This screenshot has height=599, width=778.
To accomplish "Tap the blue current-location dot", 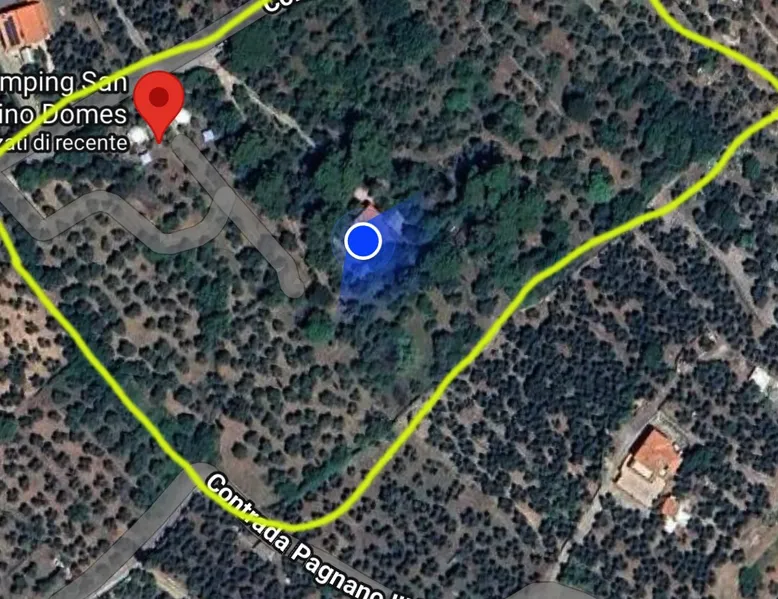I will pyautogui.click(x=364, y=241).
